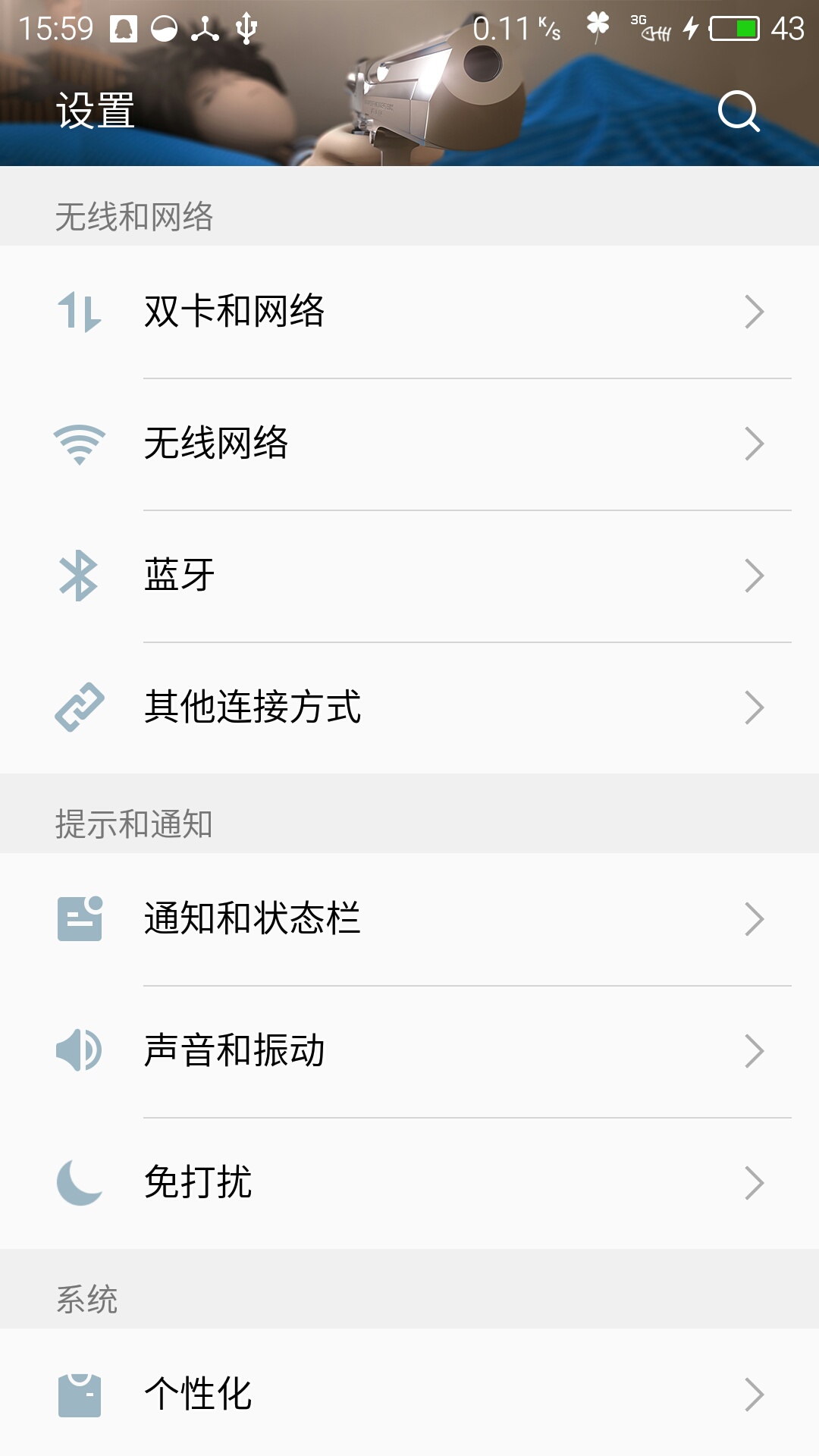
Task: Open 无线网络 settings
Action: click(409, 444)
